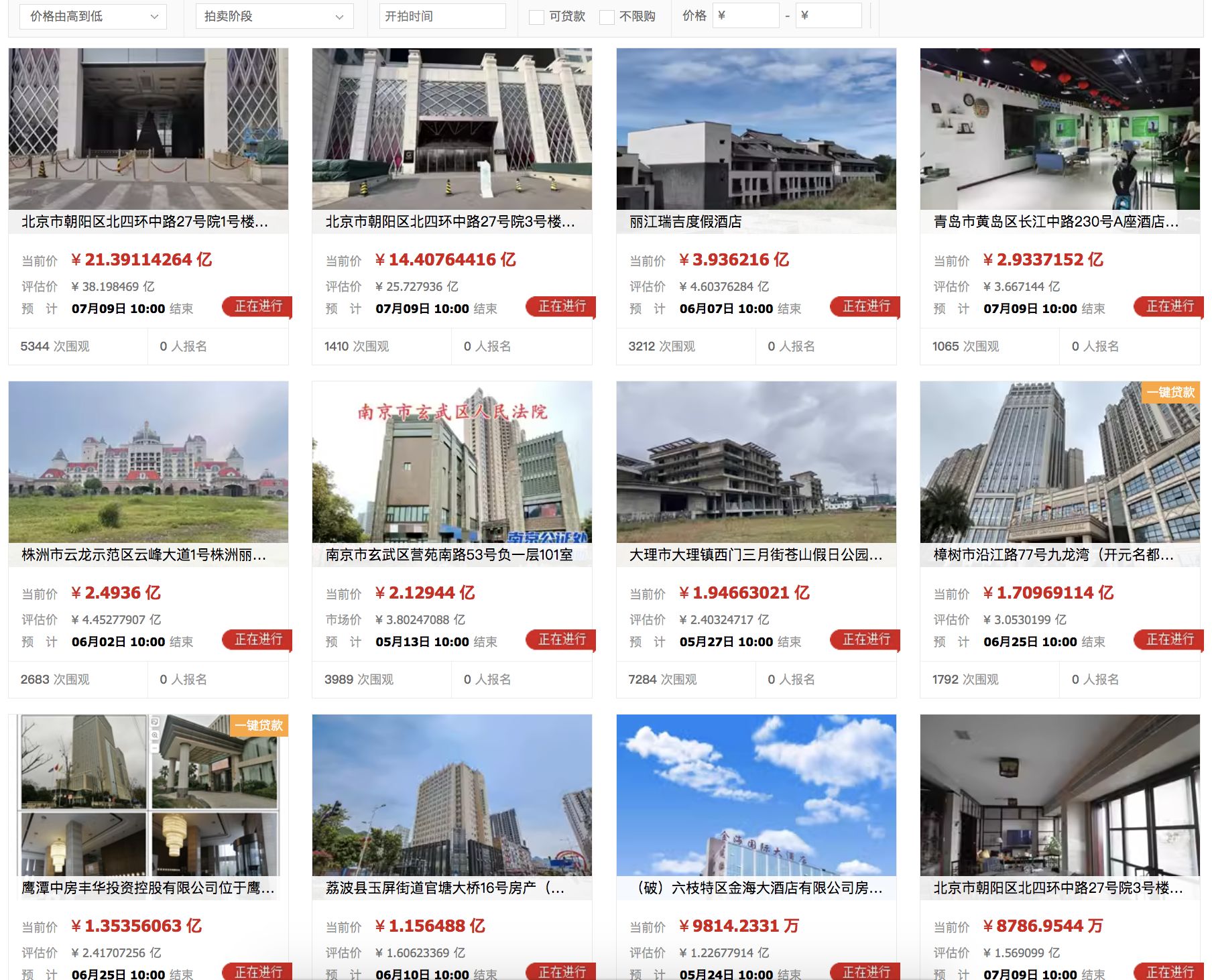Open the 拍卖阶段 dropdown
Screen dimensions: 1212x980
[x=274, y=16]
